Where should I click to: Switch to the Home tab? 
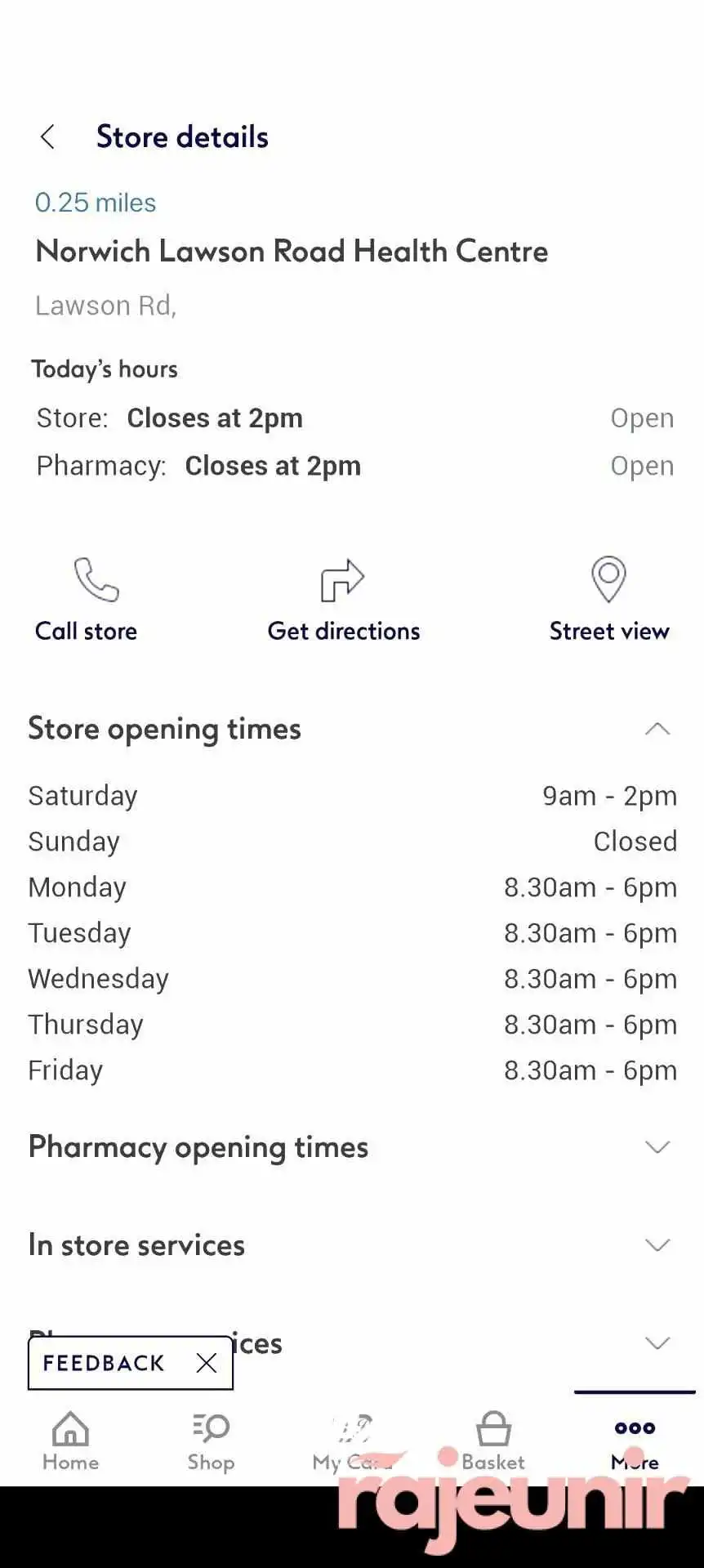[70, 1441]
